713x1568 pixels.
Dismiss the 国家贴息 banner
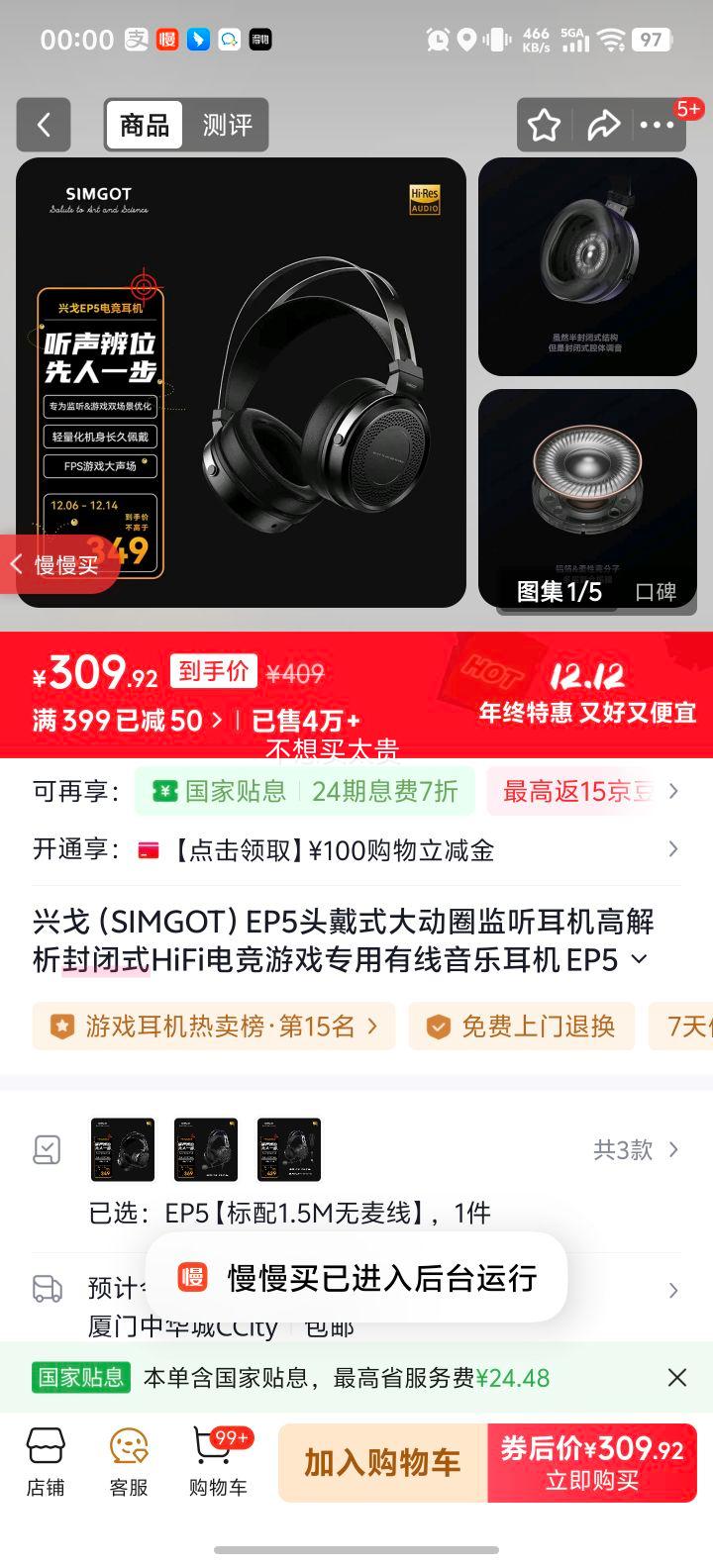[x=677, y=1377]
